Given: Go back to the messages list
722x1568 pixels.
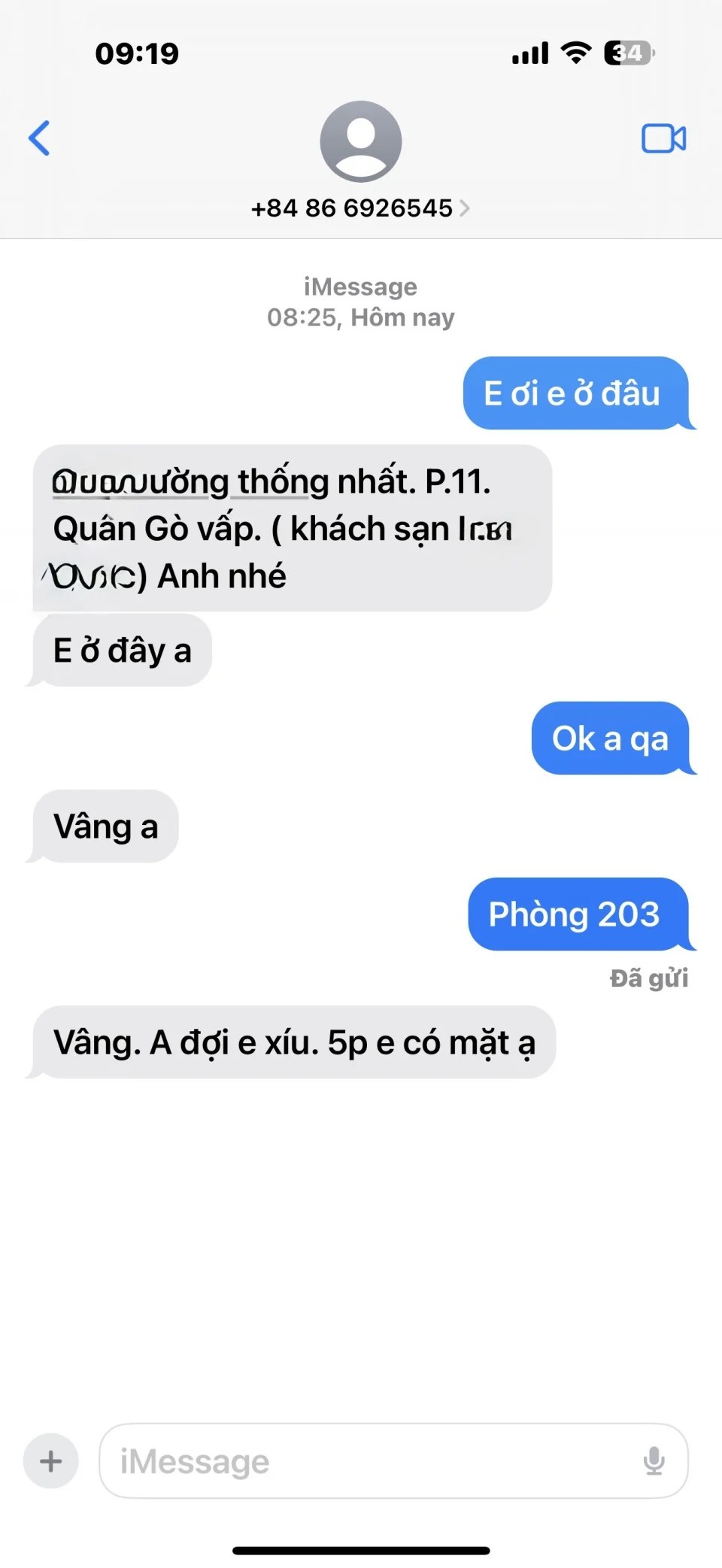Looking at the screenshot, I should tap(39, 138).
